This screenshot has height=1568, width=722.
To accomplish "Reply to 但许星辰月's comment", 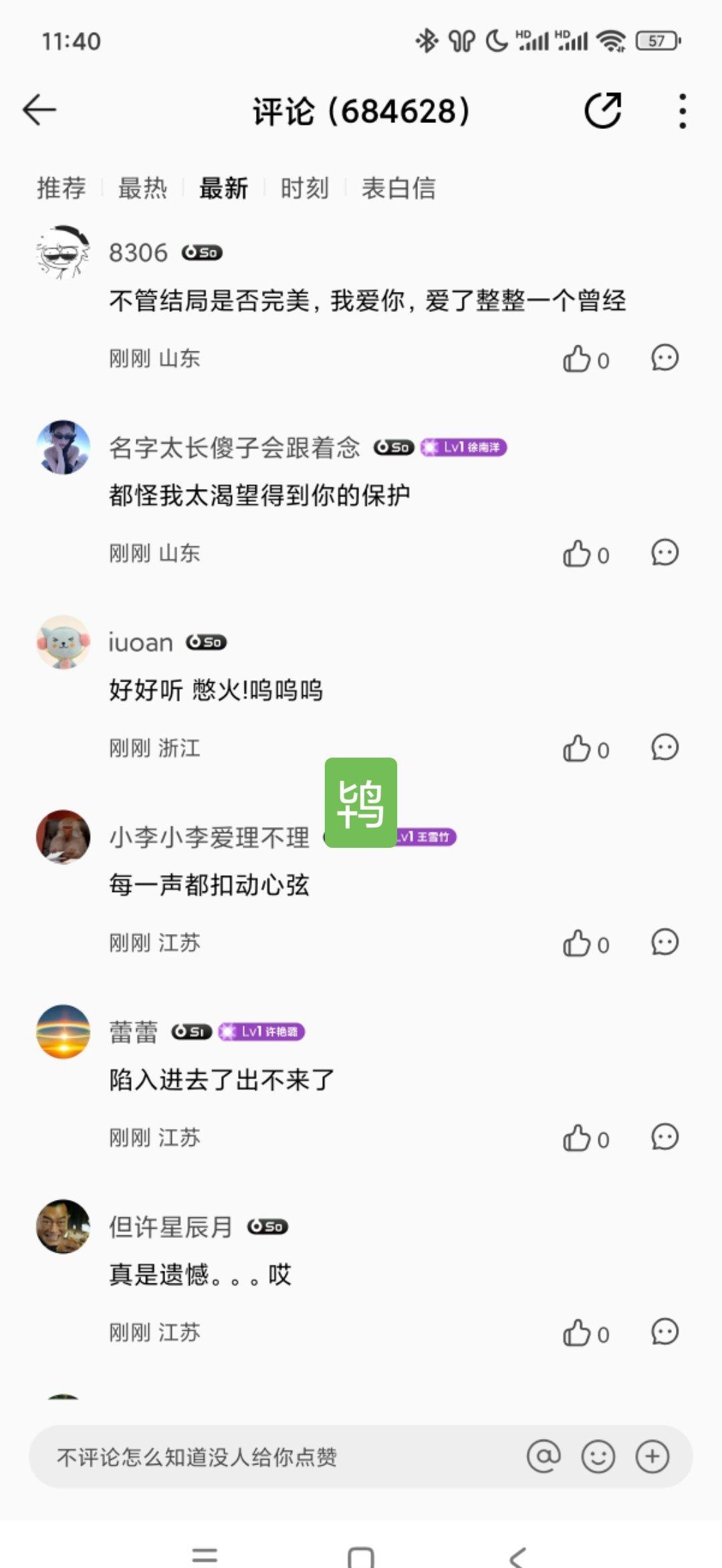I will (x=665, y=1332).
